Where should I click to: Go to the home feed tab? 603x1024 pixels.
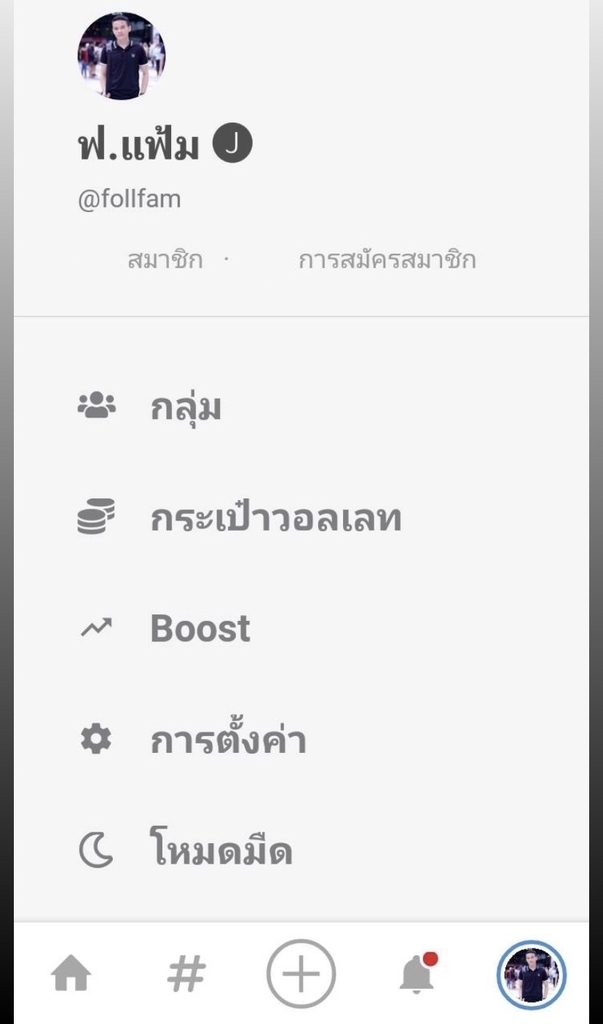[71, 973]
